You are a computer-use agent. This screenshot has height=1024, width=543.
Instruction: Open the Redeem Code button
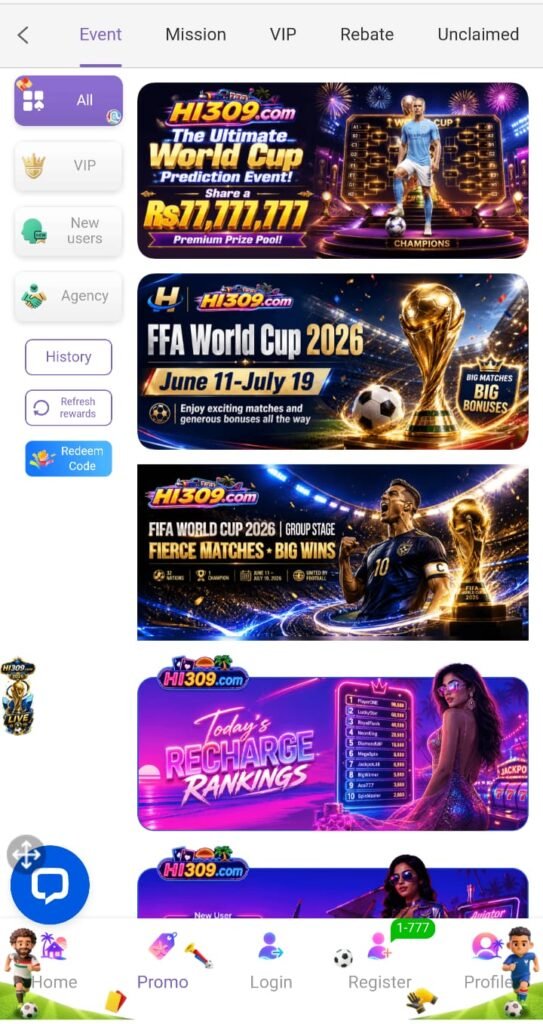69,458
